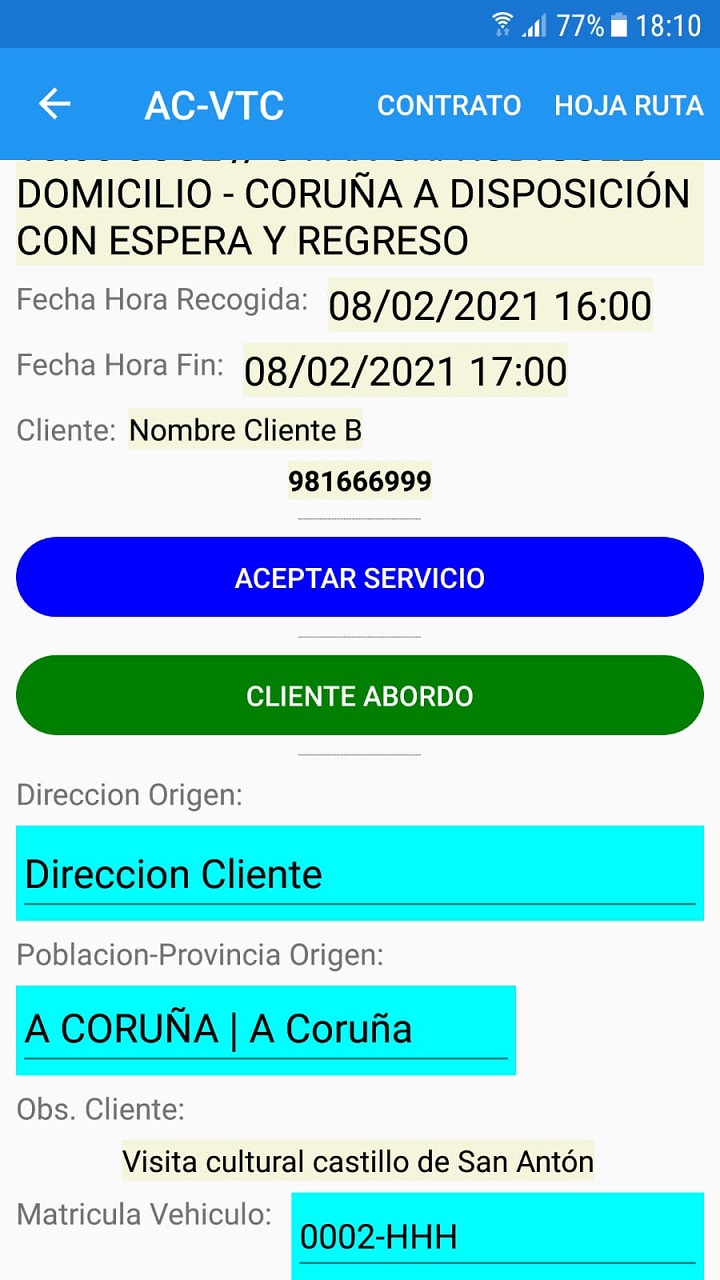The image size is (720, 1280).
Task: Select the A CORUÑA province field
Action: [x=265, y=1030]
